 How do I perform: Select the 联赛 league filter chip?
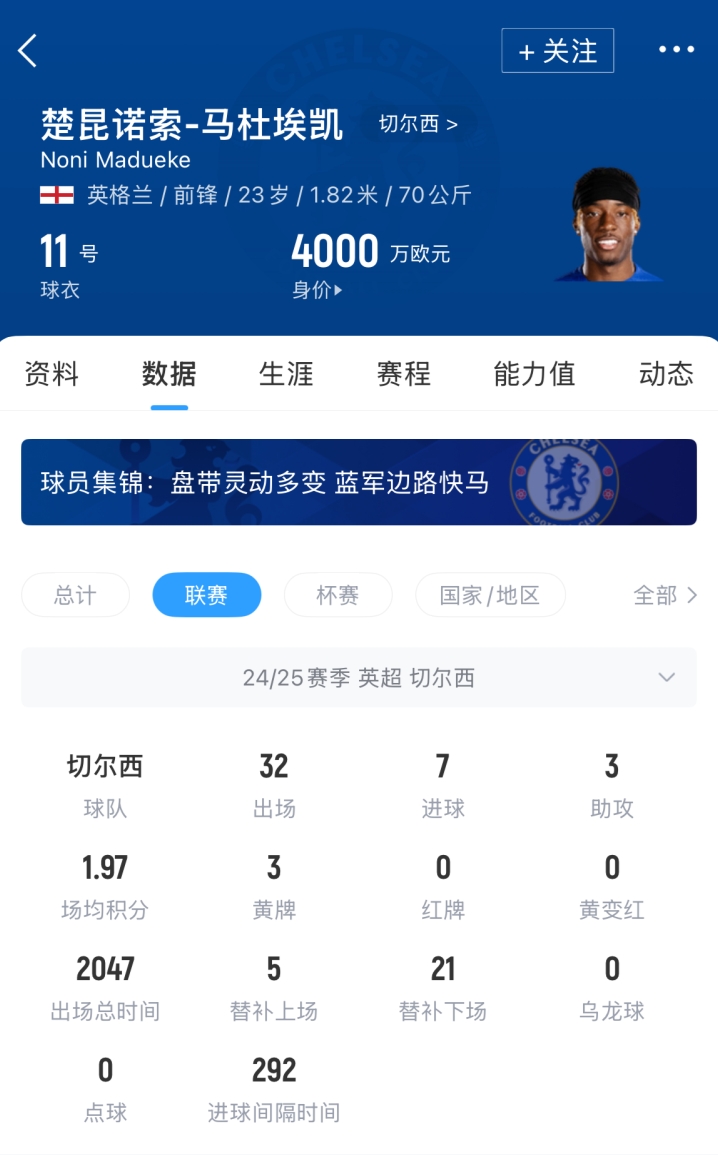pyautogui.click(x=206, y=595)
